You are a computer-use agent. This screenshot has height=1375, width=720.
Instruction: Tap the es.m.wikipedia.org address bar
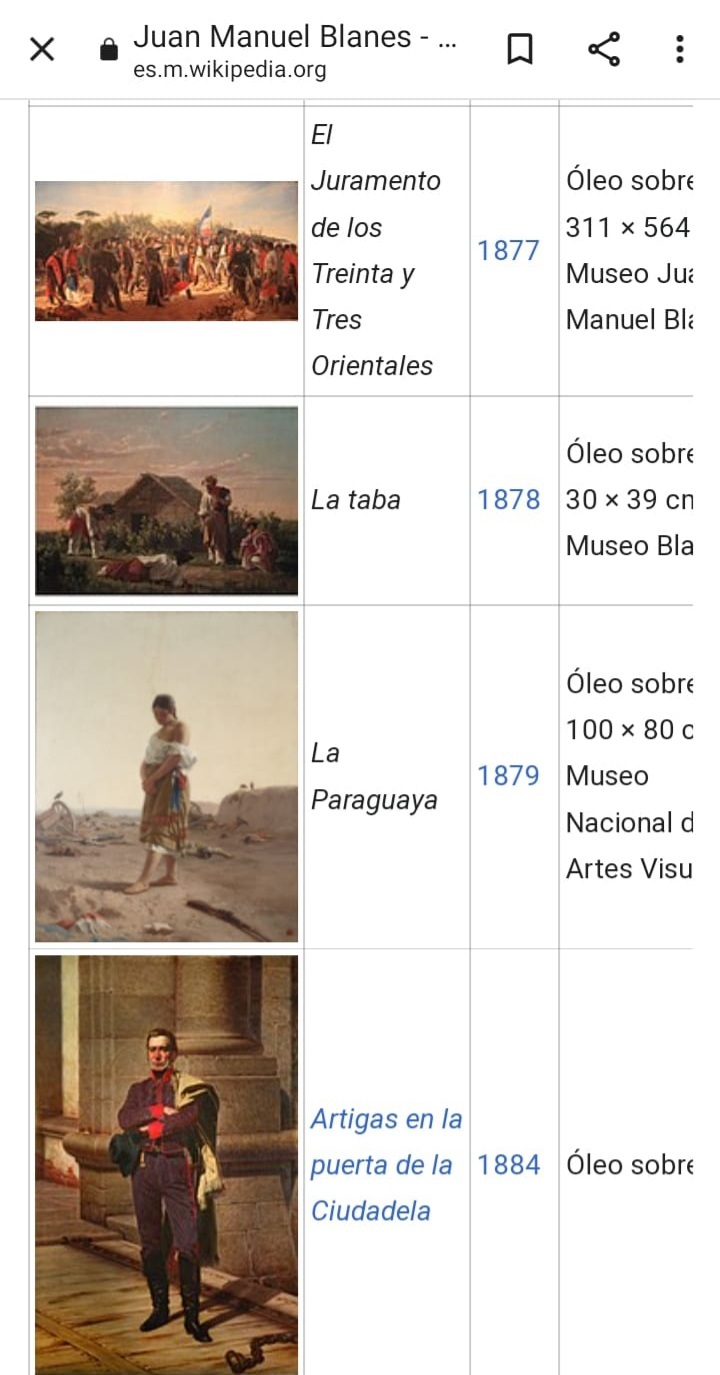[295, 52]
